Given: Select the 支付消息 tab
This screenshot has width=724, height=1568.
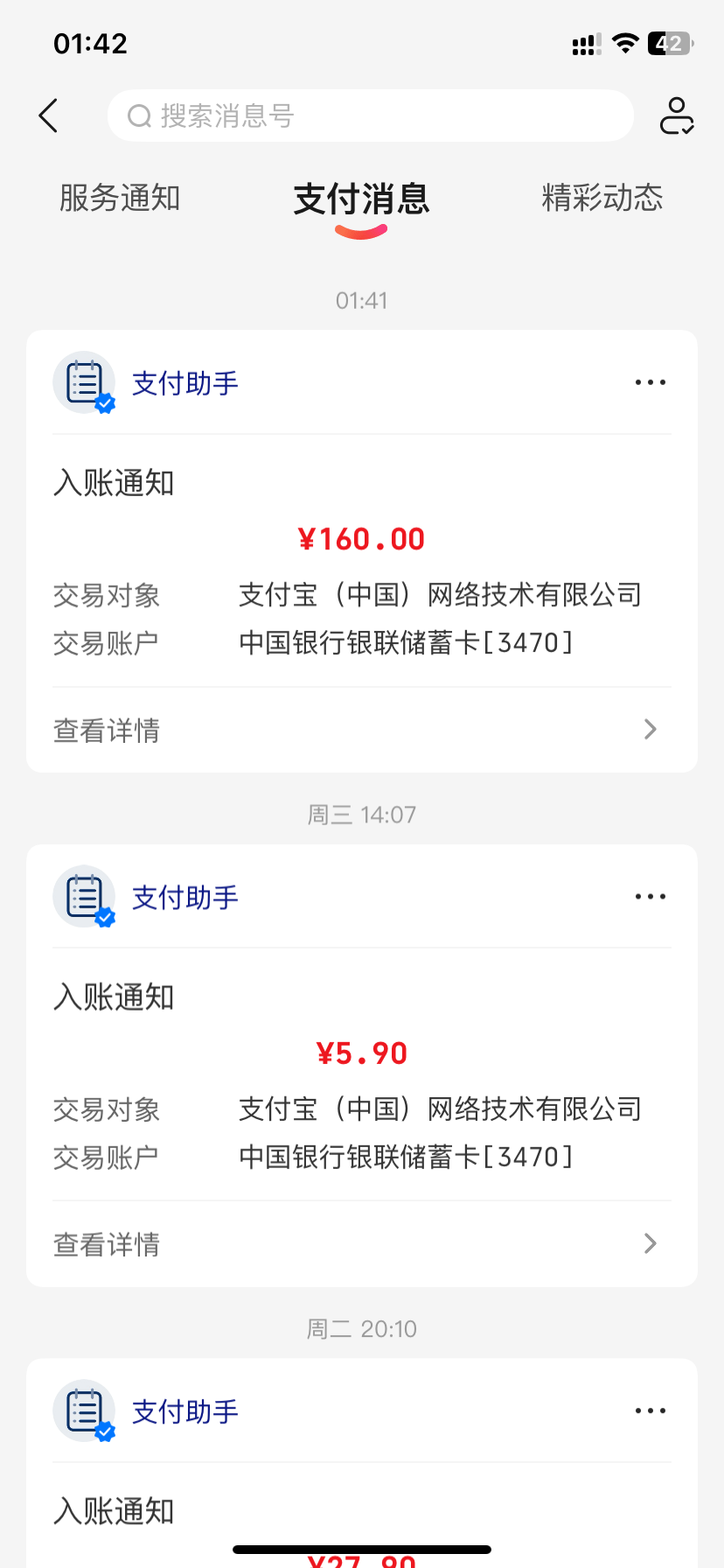Looking at the screenshot, I should pos(361,200).
